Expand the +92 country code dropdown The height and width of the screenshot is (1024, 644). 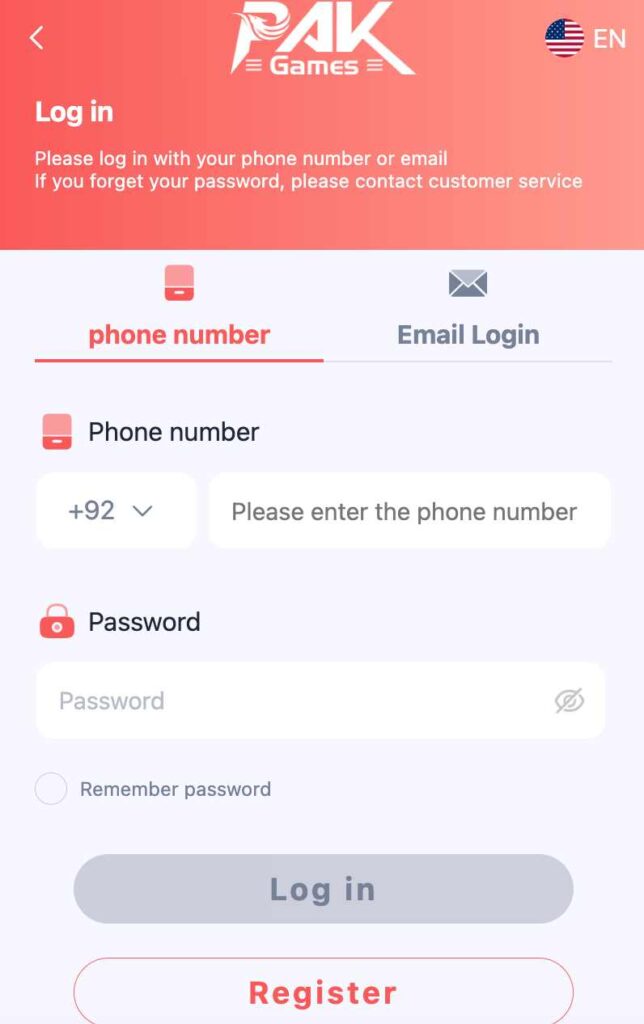(115, 511)
